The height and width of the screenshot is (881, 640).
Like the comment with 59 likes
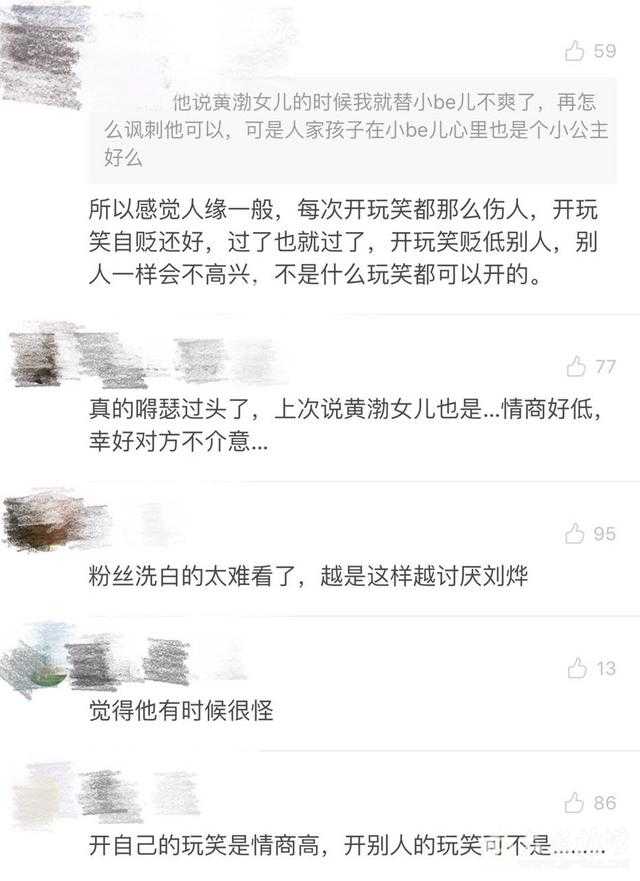tap(575, 50)
